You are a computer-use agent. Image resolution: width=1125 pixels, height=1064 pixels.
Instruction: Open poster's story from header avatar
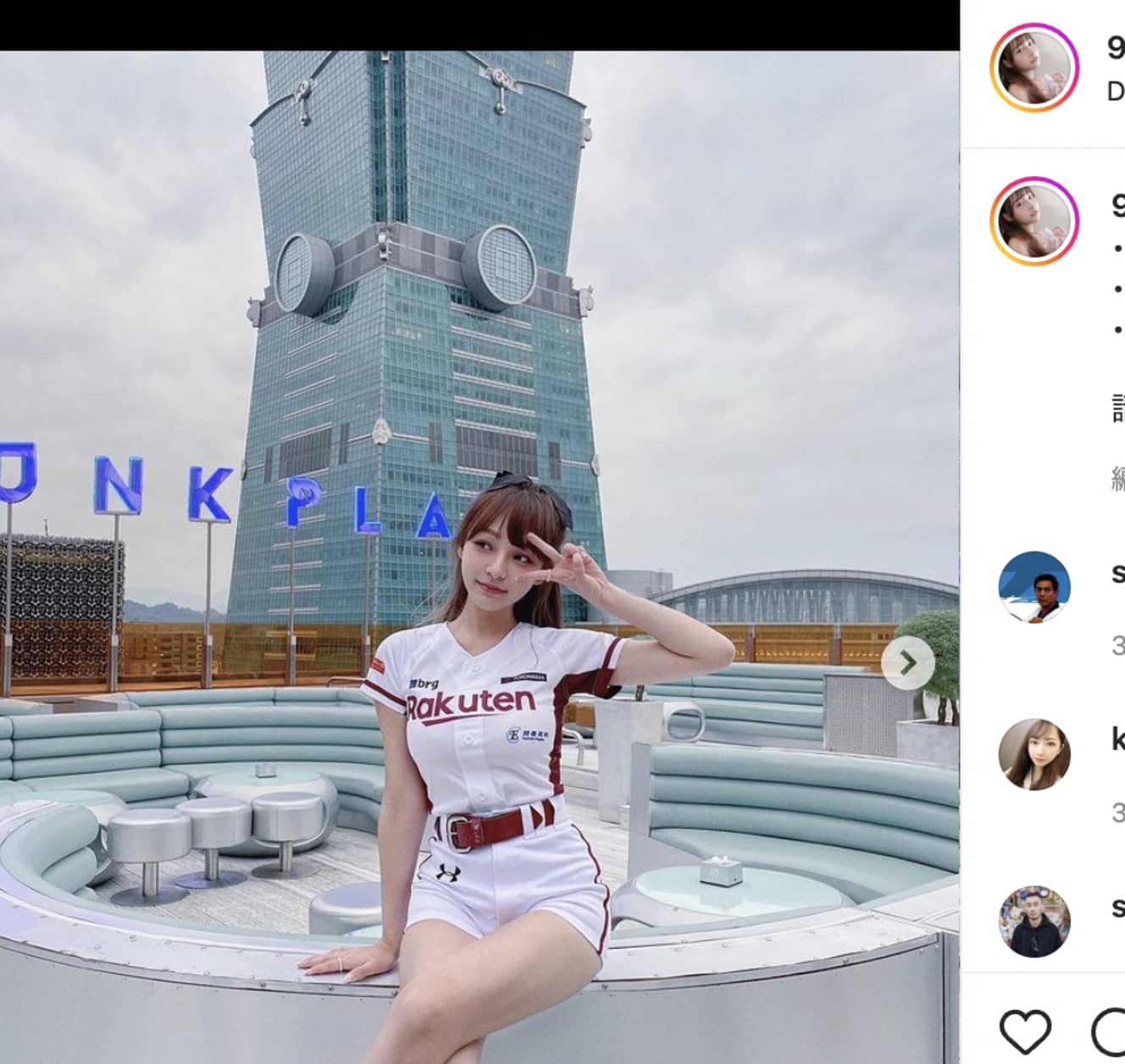pos(1034,68)
